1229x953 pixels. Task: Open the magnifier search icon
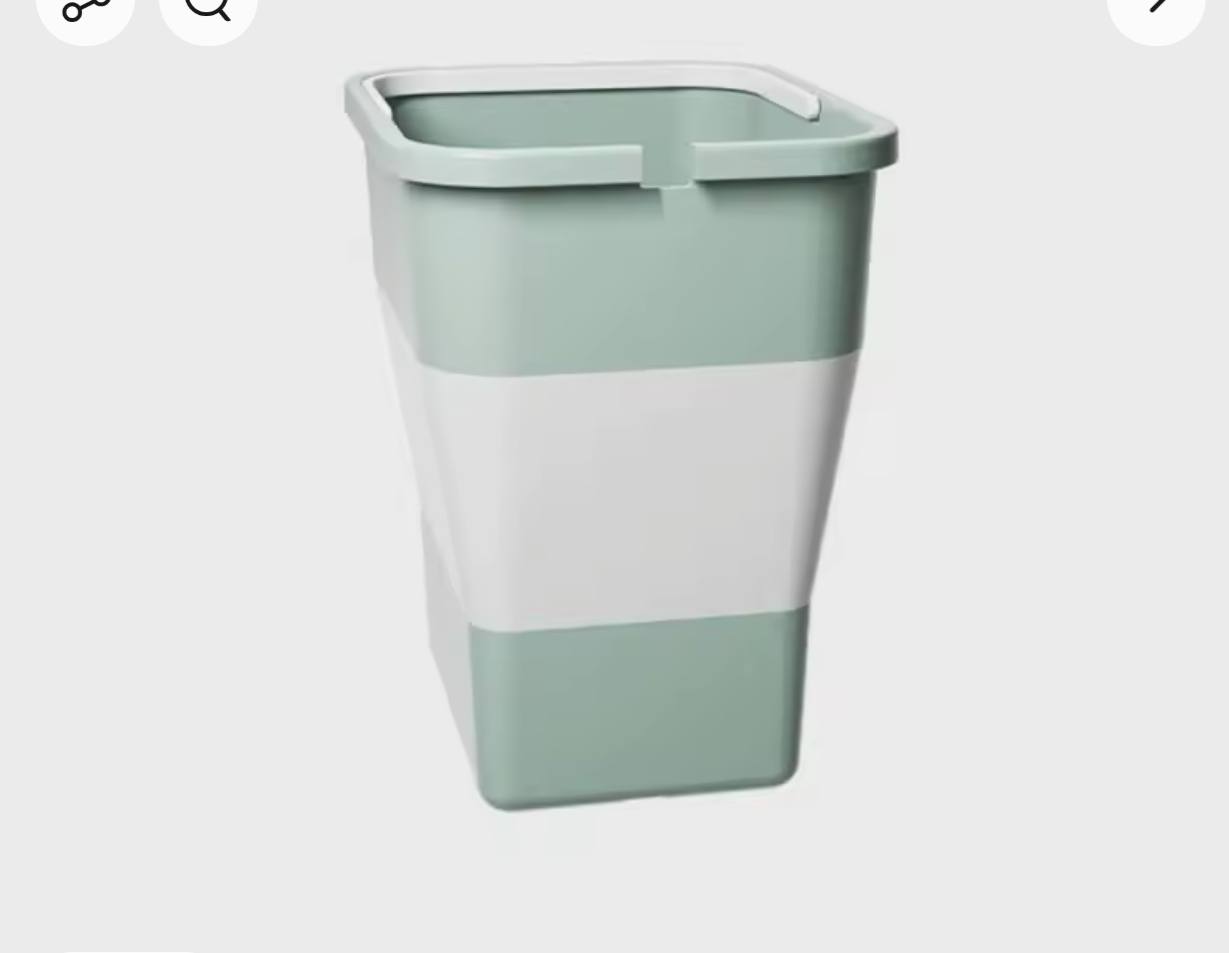tap(208, 8)
